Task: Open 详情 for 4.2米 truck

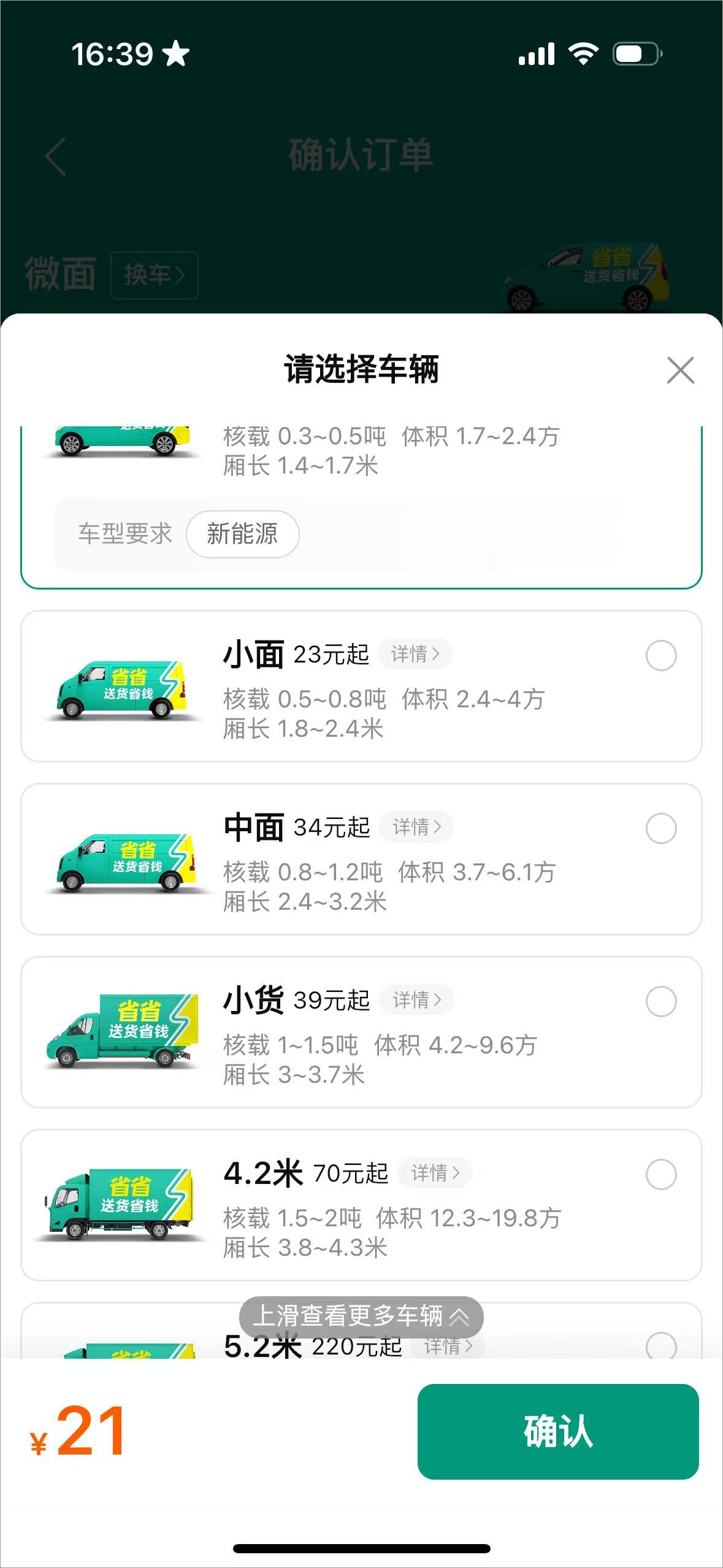Action: tap(435, 1173)
